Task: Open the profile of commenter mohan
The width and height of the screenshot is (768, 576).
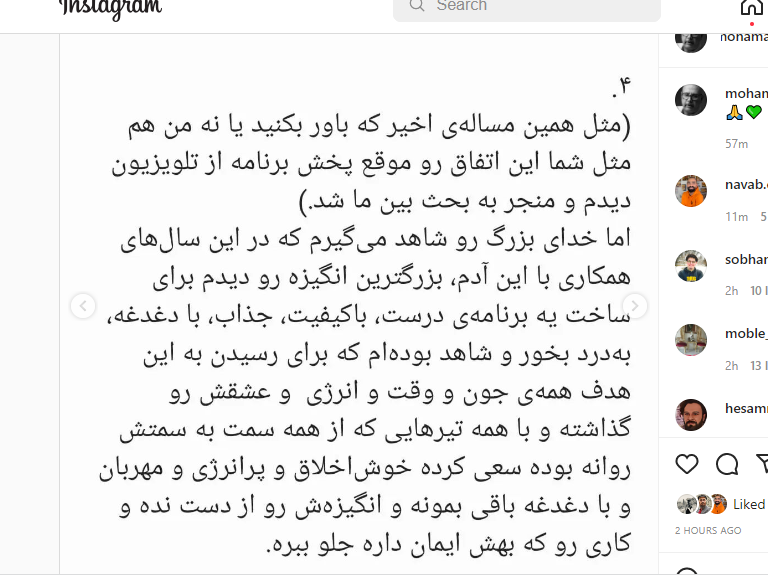Action: pos(746,94)
